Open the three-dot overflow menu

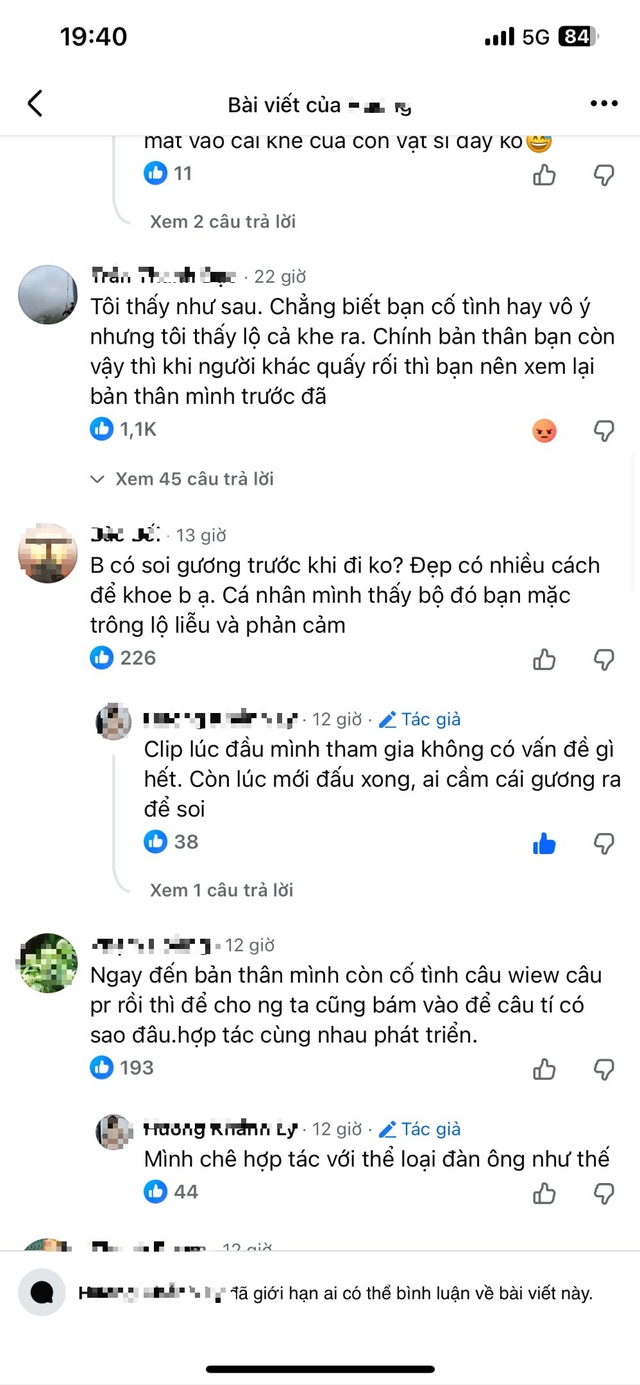[604, 104]
